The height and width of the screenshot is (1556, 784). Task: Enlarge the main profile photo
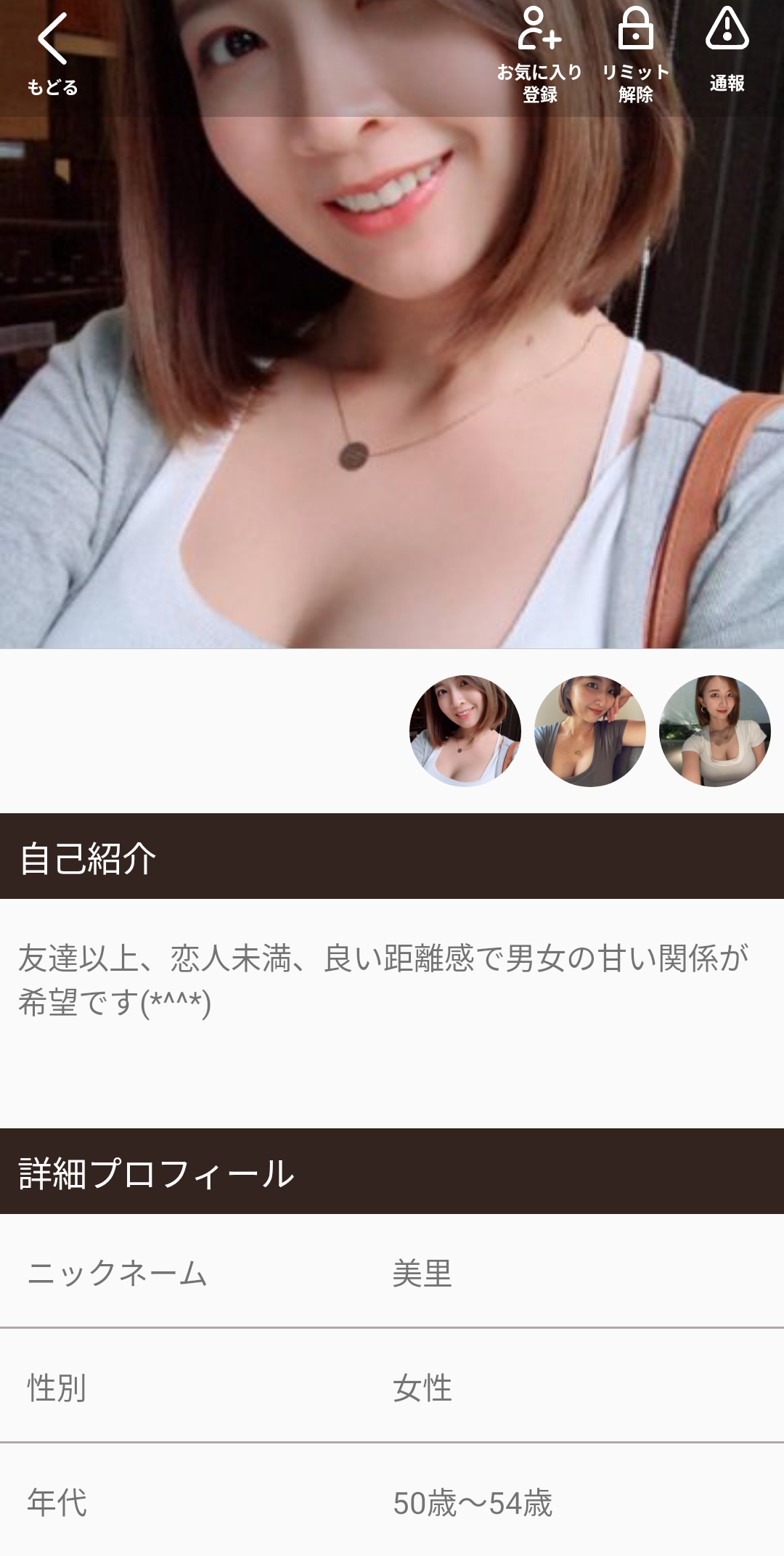[392, 378]
